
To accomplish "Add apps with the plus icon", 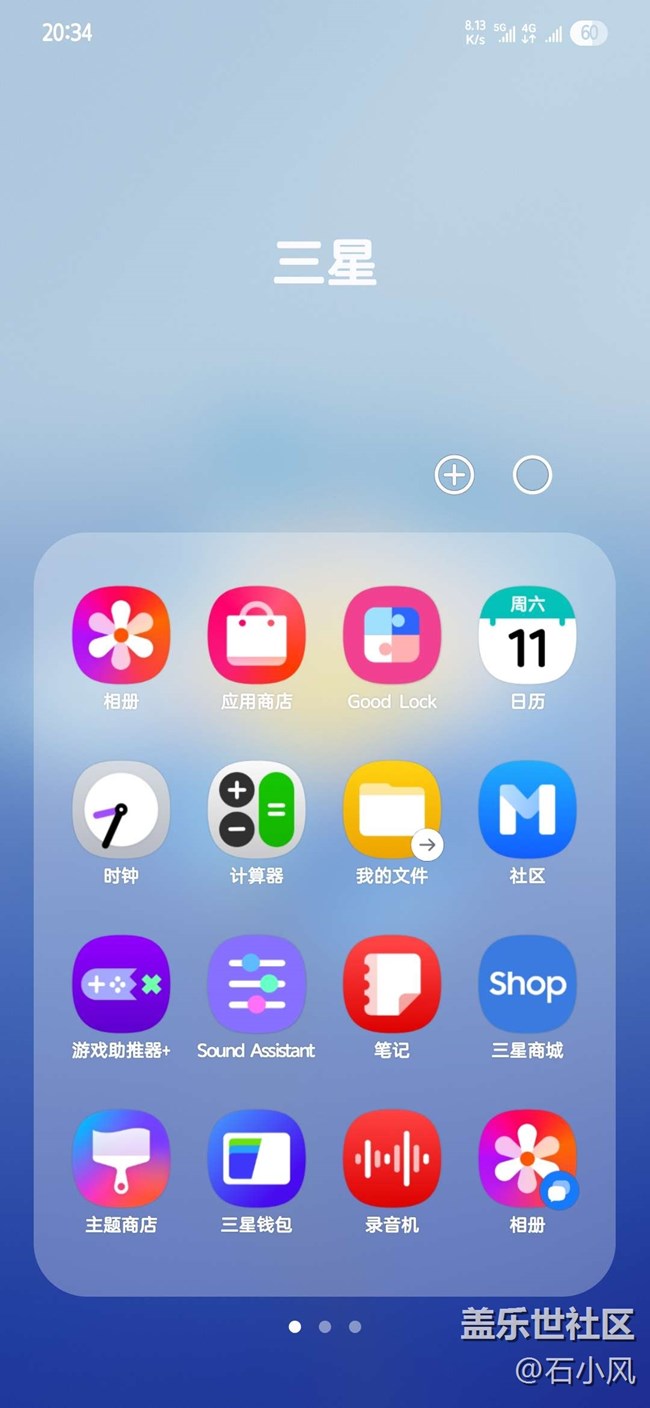I will point(454,475).
